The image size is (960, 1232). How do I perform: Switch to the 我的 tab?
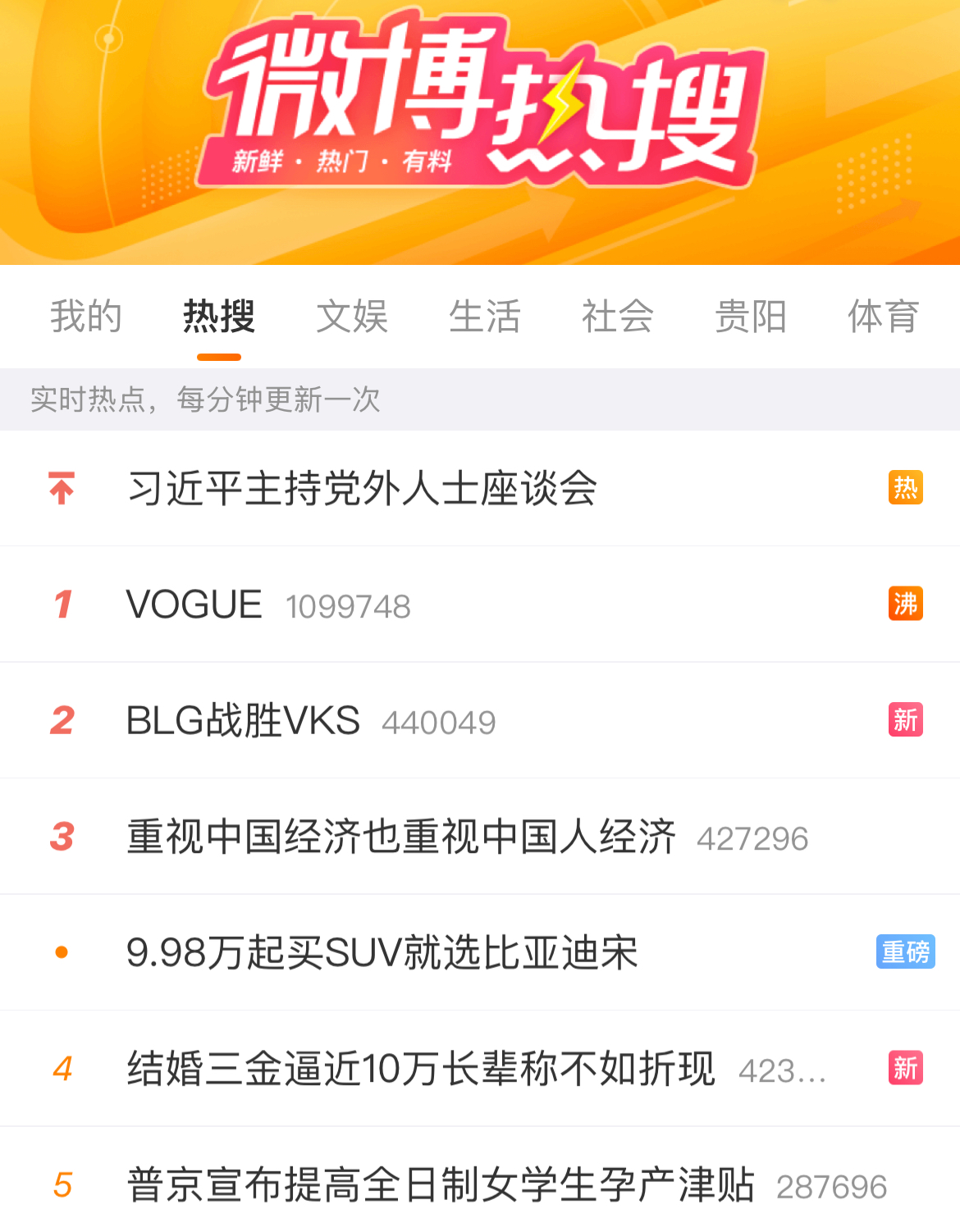(86, 317)
